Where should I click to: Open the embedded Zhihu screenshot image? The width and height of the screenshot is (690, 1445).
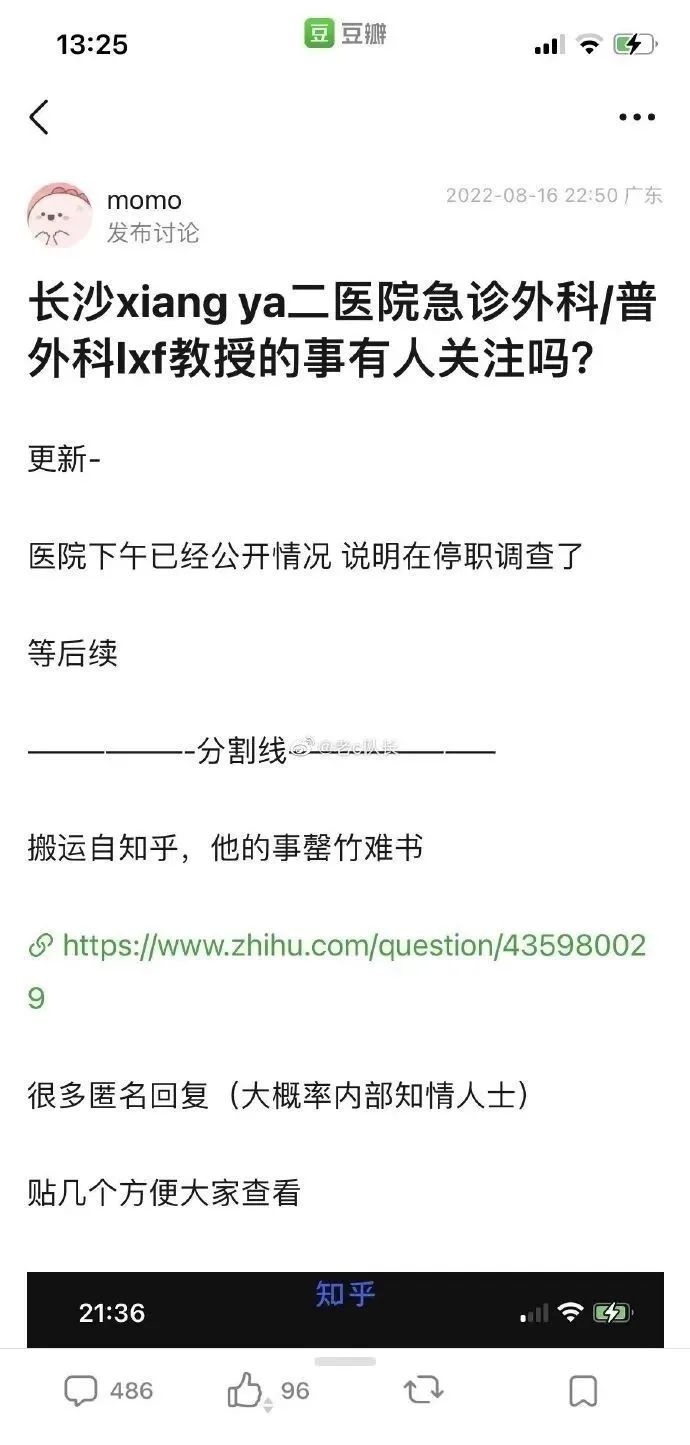(x=345, y=1309)
